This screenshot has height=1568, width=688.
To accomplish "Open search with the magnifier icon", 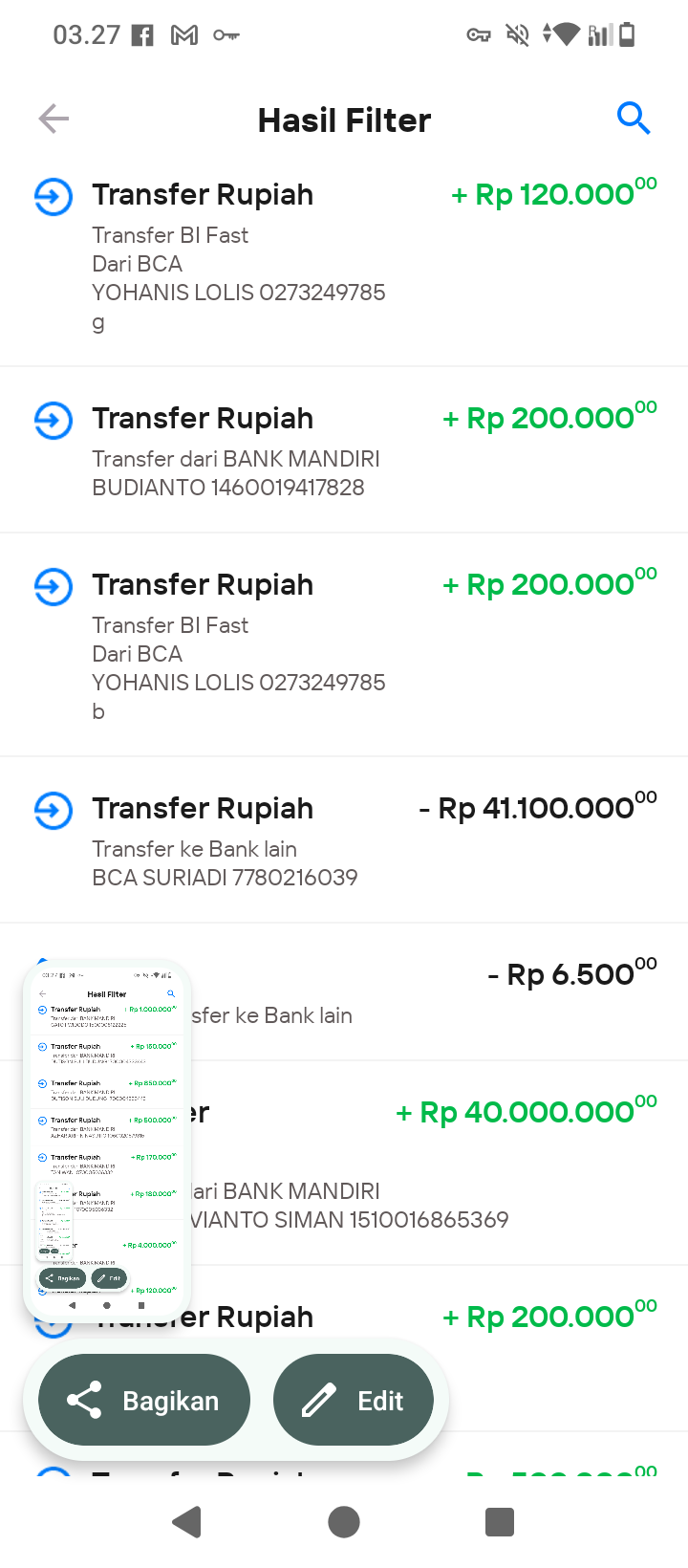I will point(634,119).
